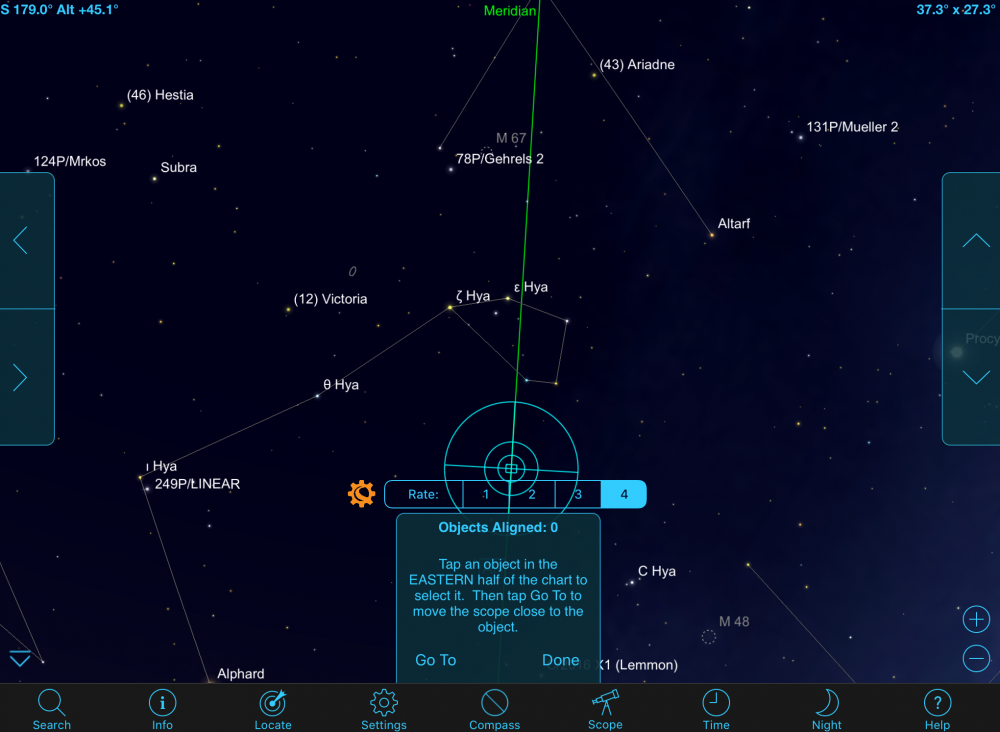Set slew rate to 1
The width and height of the screenshot is (1000, 732).
486,494
